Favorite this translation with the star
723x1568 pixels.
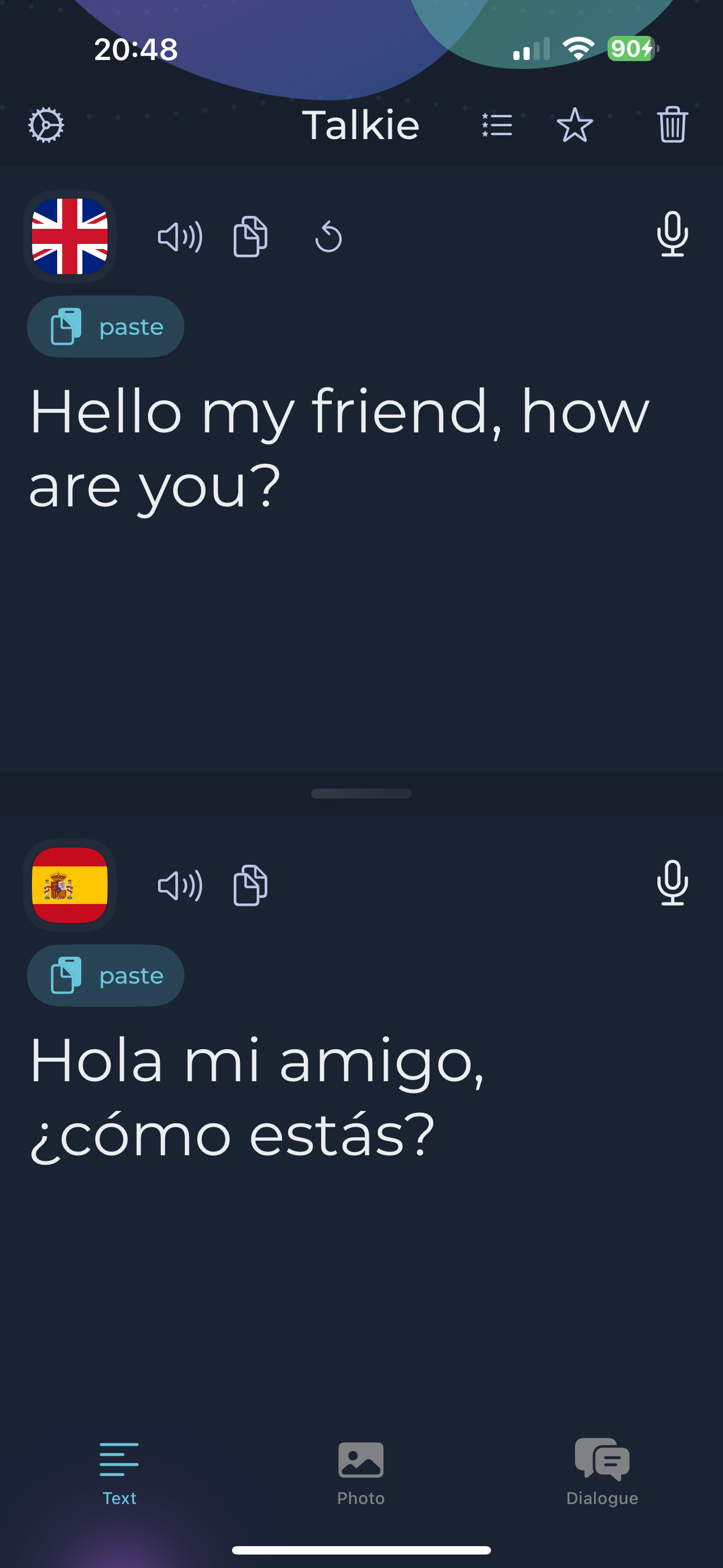[x=574, y=125]
